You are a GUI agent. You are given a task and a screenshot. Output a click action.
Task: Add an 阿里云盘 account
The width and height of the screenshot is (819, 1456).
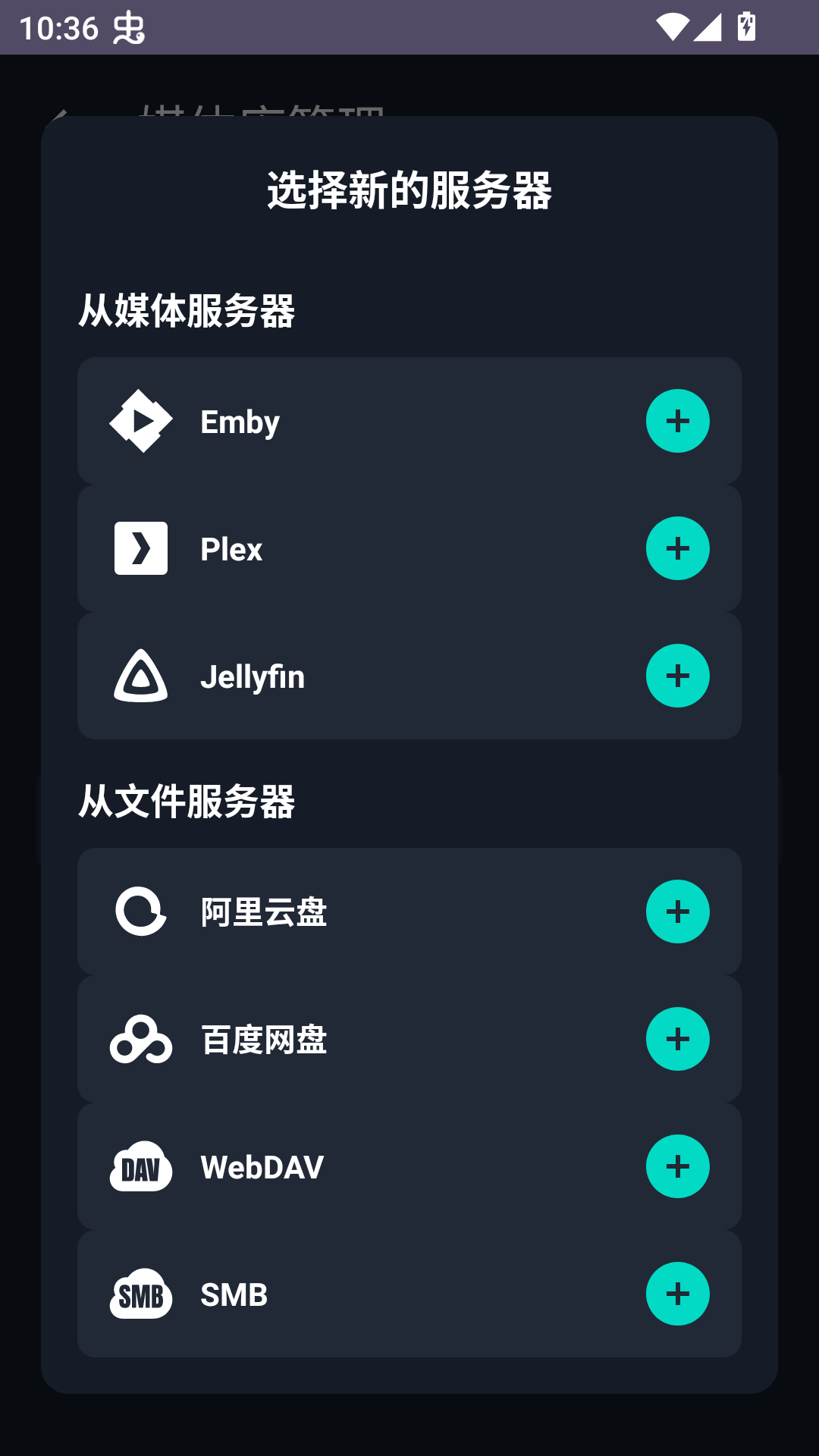point(678,912)
